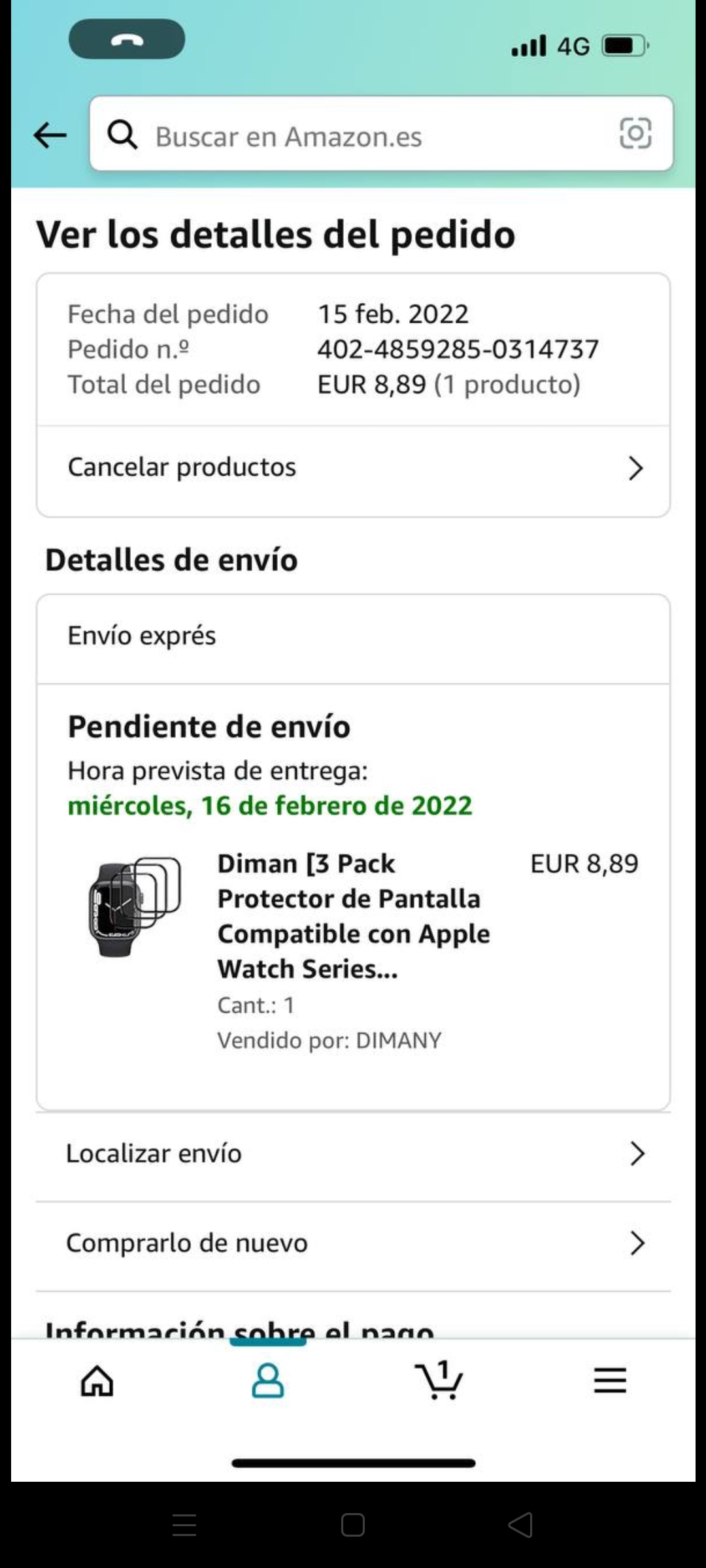Viewport: 706px width, 1568px height.
Task: Open Localizar envío to track shipment
Action: point(353,1154)
